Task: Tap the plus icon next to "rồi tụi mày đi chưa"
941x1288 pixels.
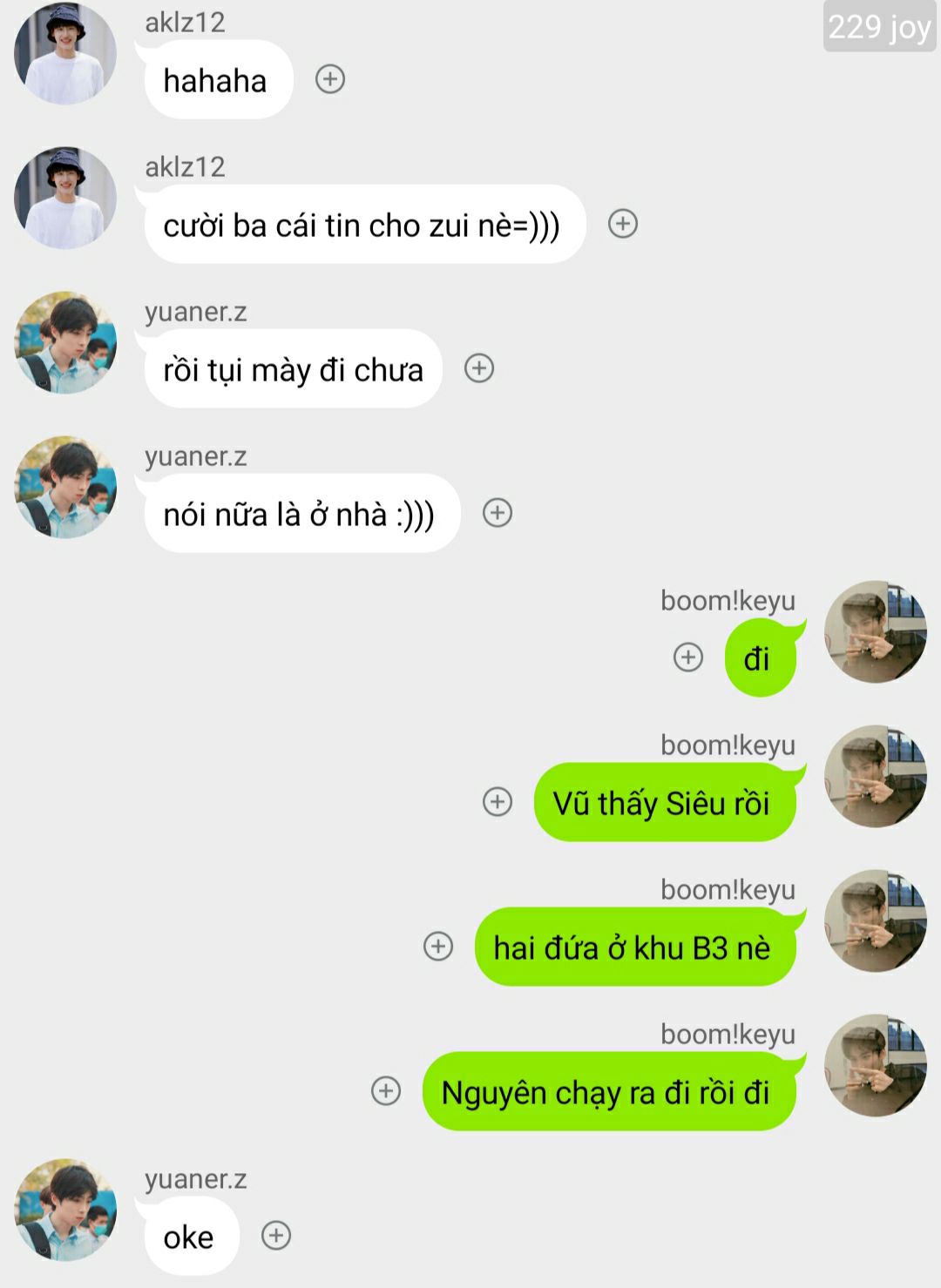Action: (478, 368)
